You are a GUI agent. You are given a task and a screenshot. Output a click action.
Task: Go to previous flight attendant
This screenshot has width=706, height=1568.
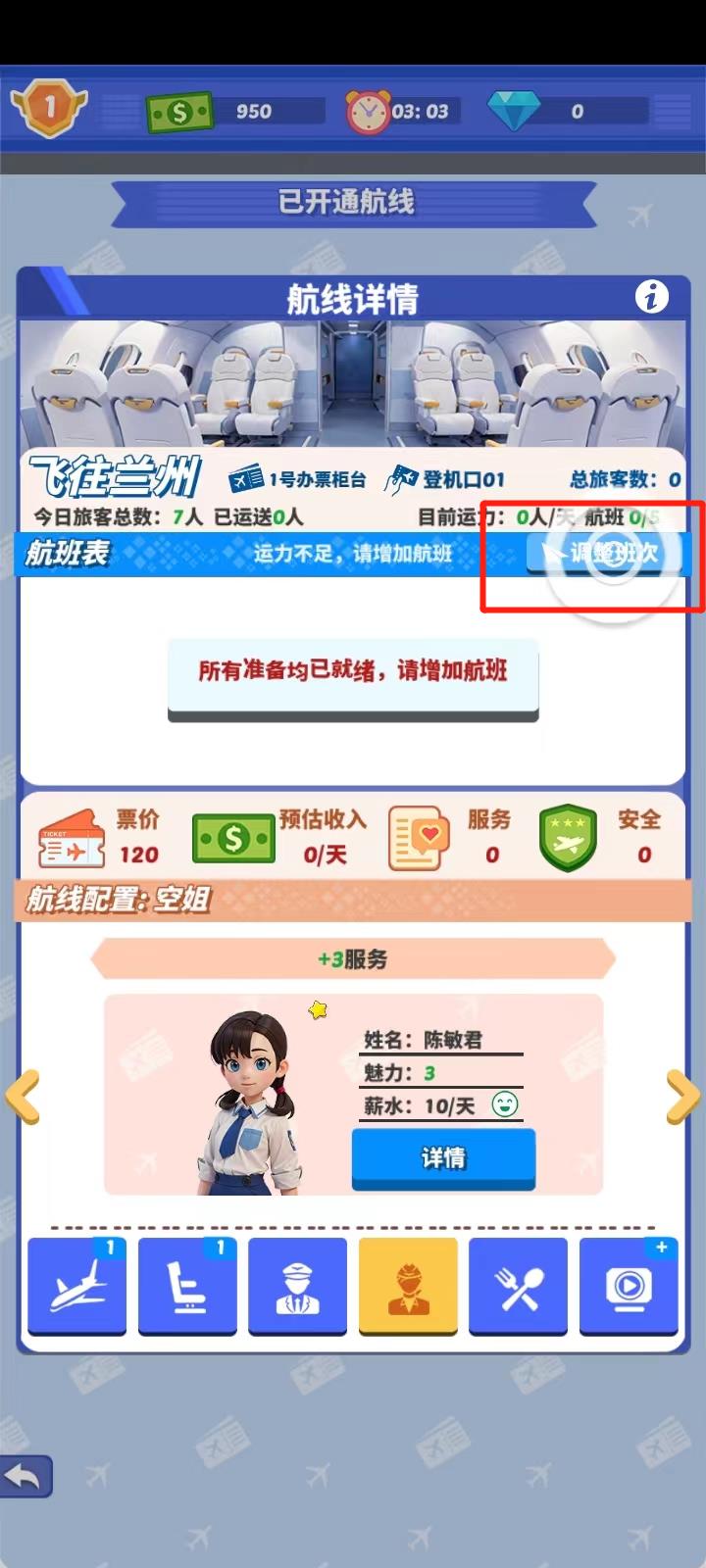pyautogui.click(x=24, y=1096)
